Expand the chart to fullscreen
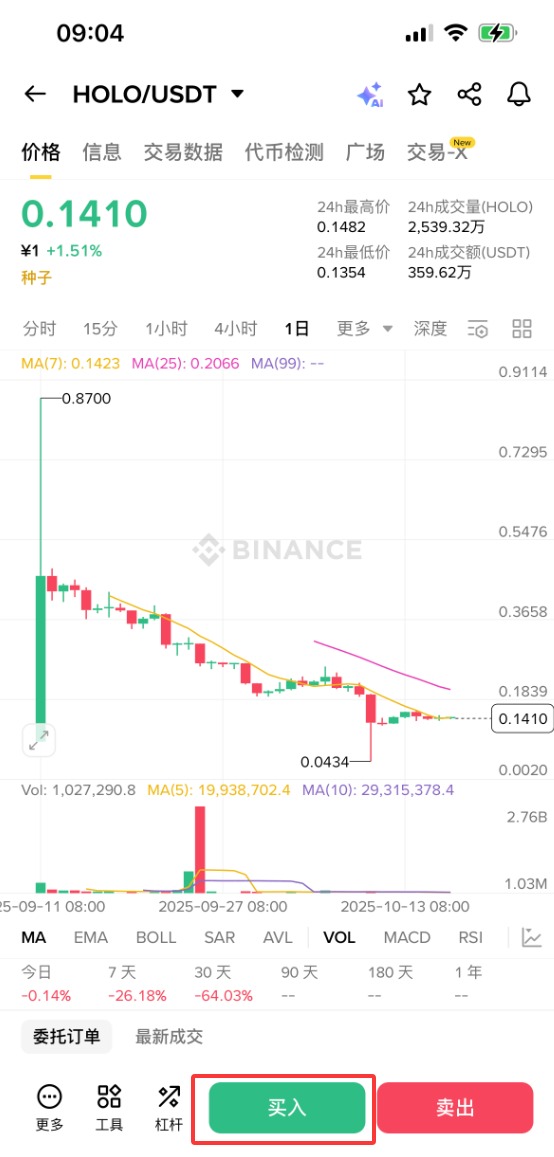This screenshot has width=554, height=1157. [x=38, y=739]
